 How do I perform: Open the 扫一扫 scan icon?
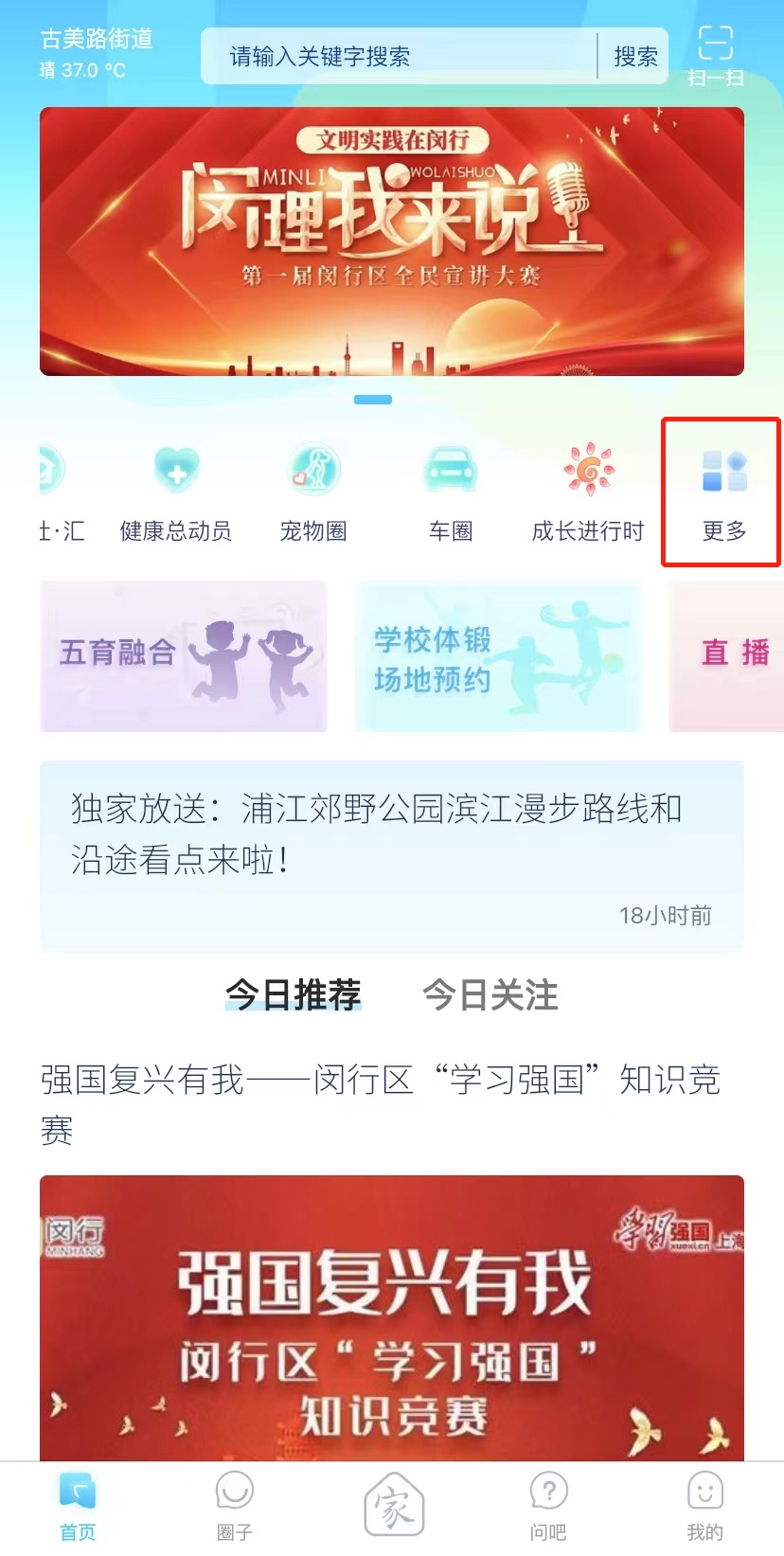pyautogui.click(x=716, y=55)
